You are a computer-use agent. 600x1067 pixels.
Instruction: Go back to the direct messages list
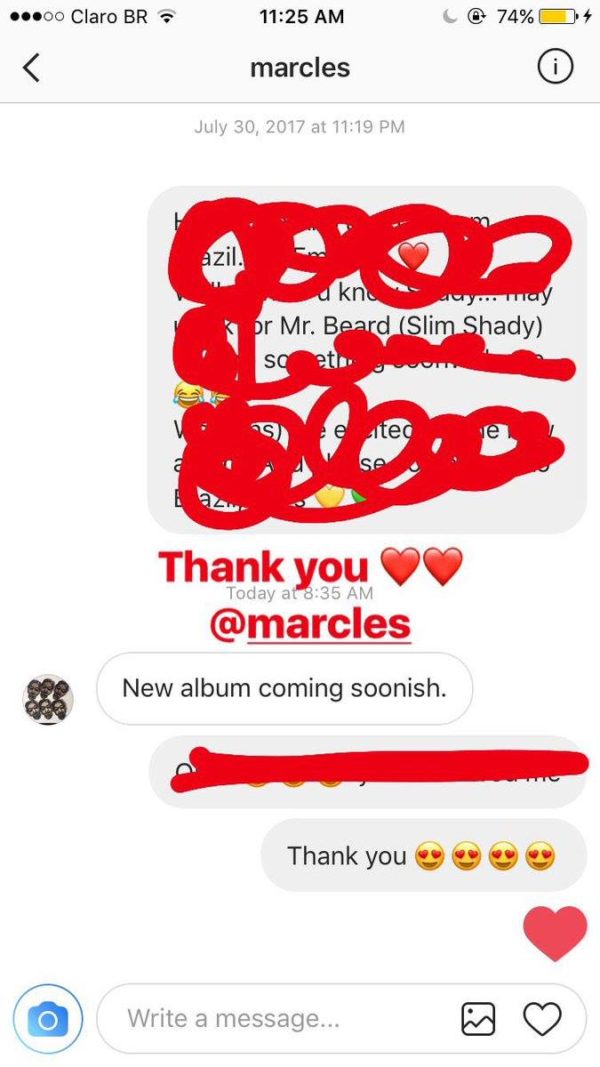coord(32,68)
